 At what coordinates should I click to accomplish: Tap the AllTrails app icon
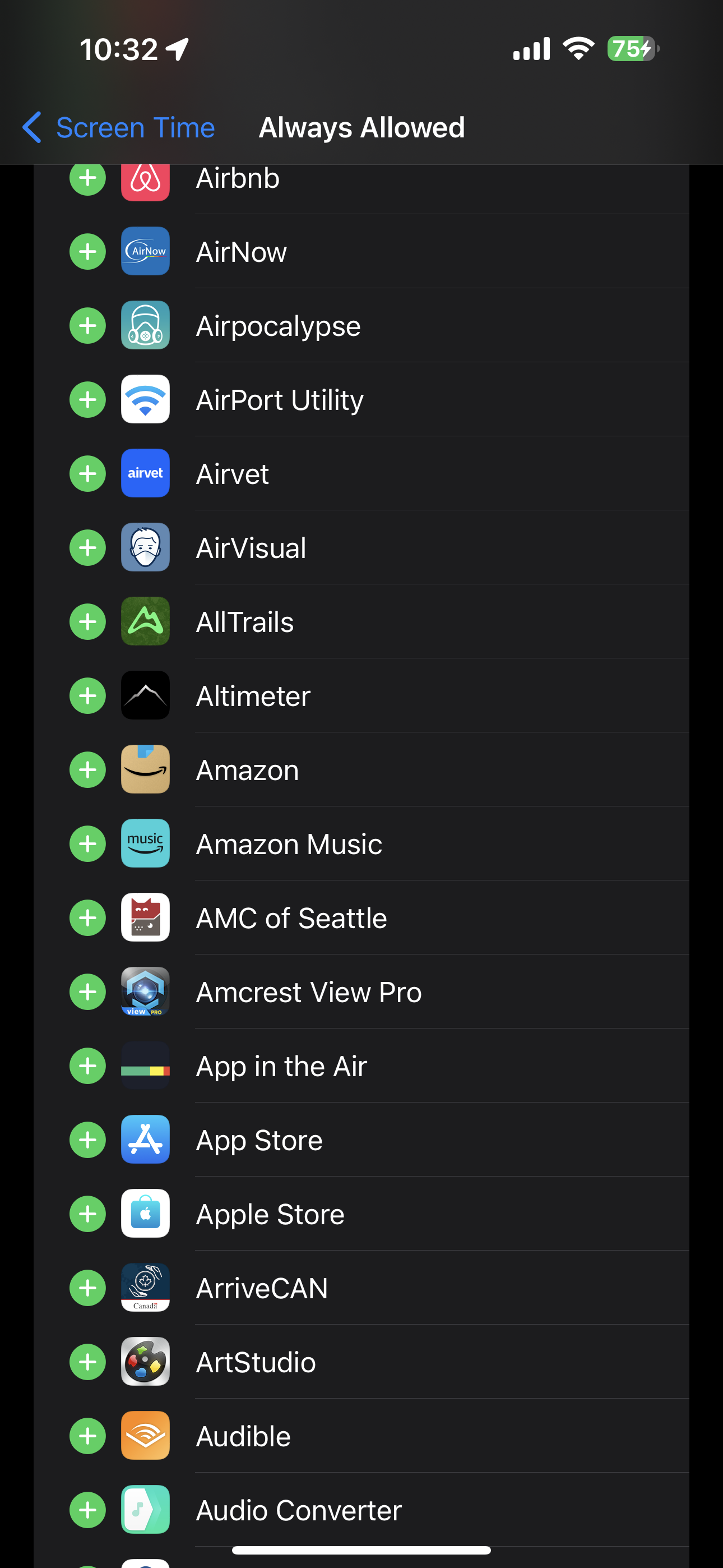[x=146, y=621]
